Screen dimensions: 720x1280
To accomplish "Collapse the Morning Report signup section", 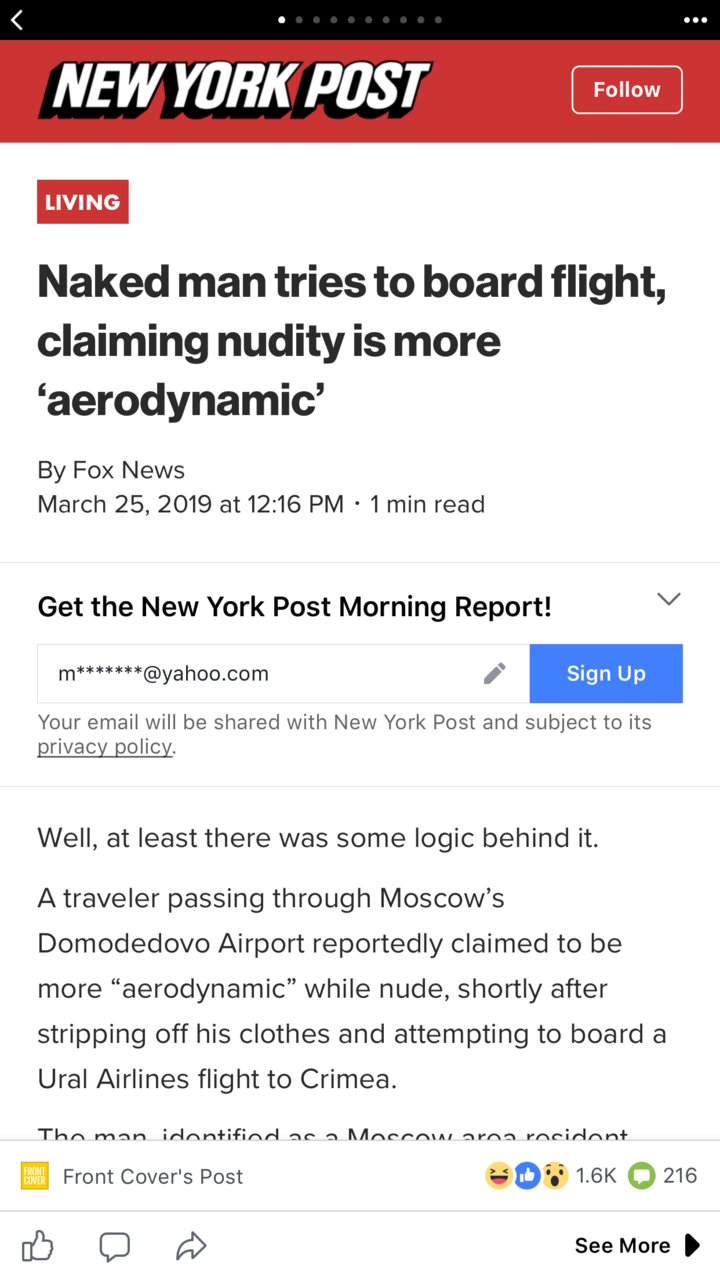I will pos(668,600).
